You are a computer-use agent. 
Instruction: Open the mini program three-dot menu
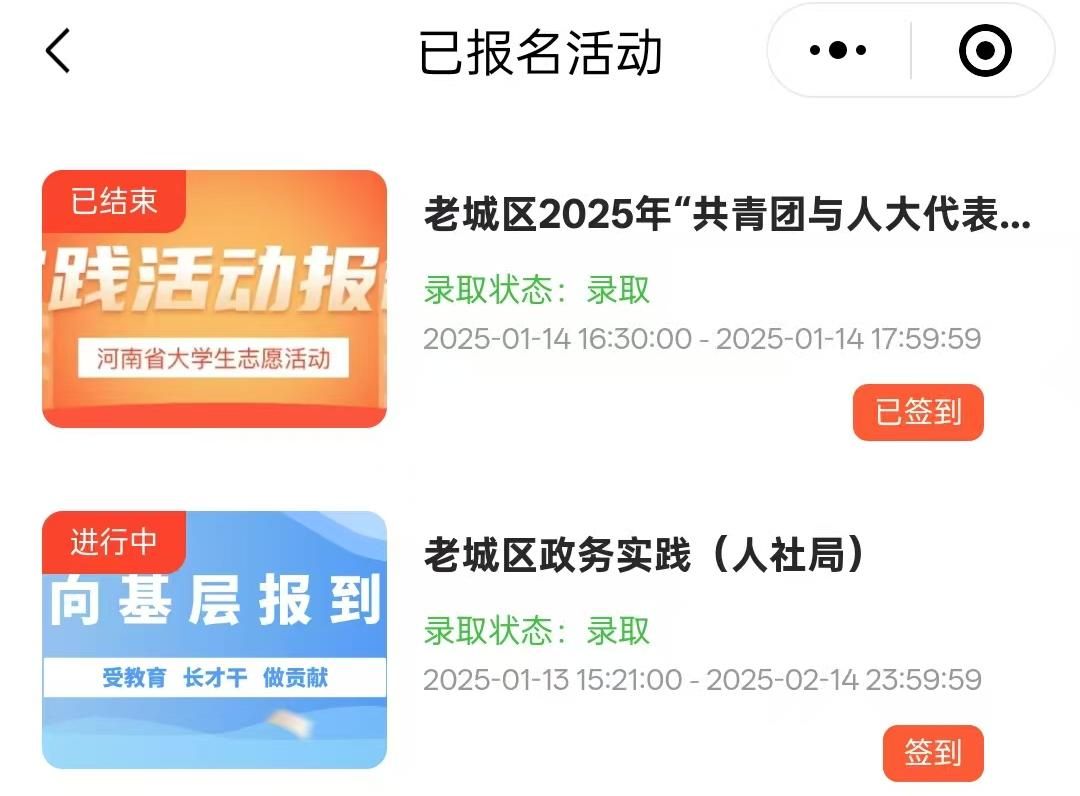(838, 51)
